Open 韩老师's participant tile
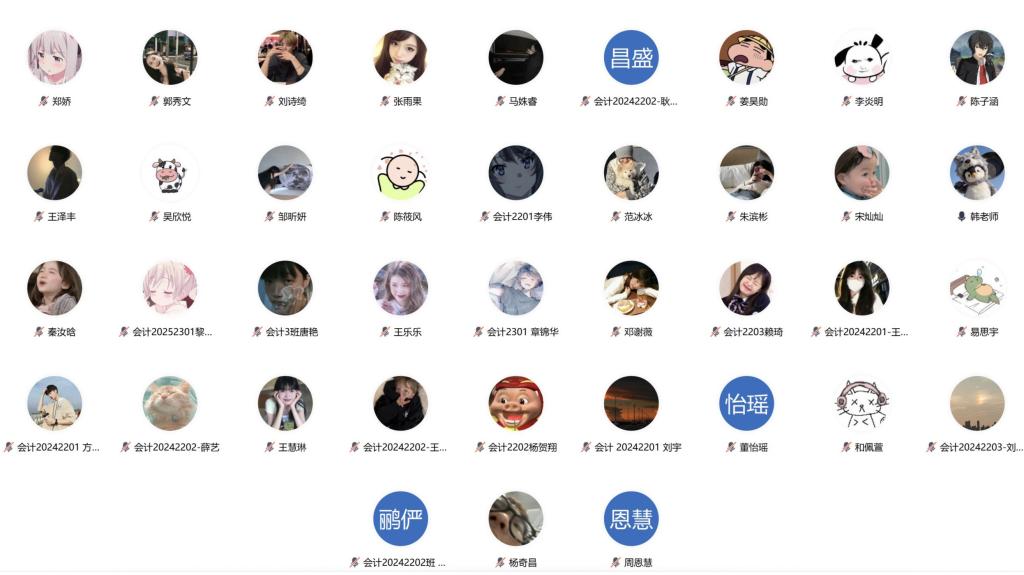Image resolution: width=1024 pixels, height=575 pixels. point(977,173)
